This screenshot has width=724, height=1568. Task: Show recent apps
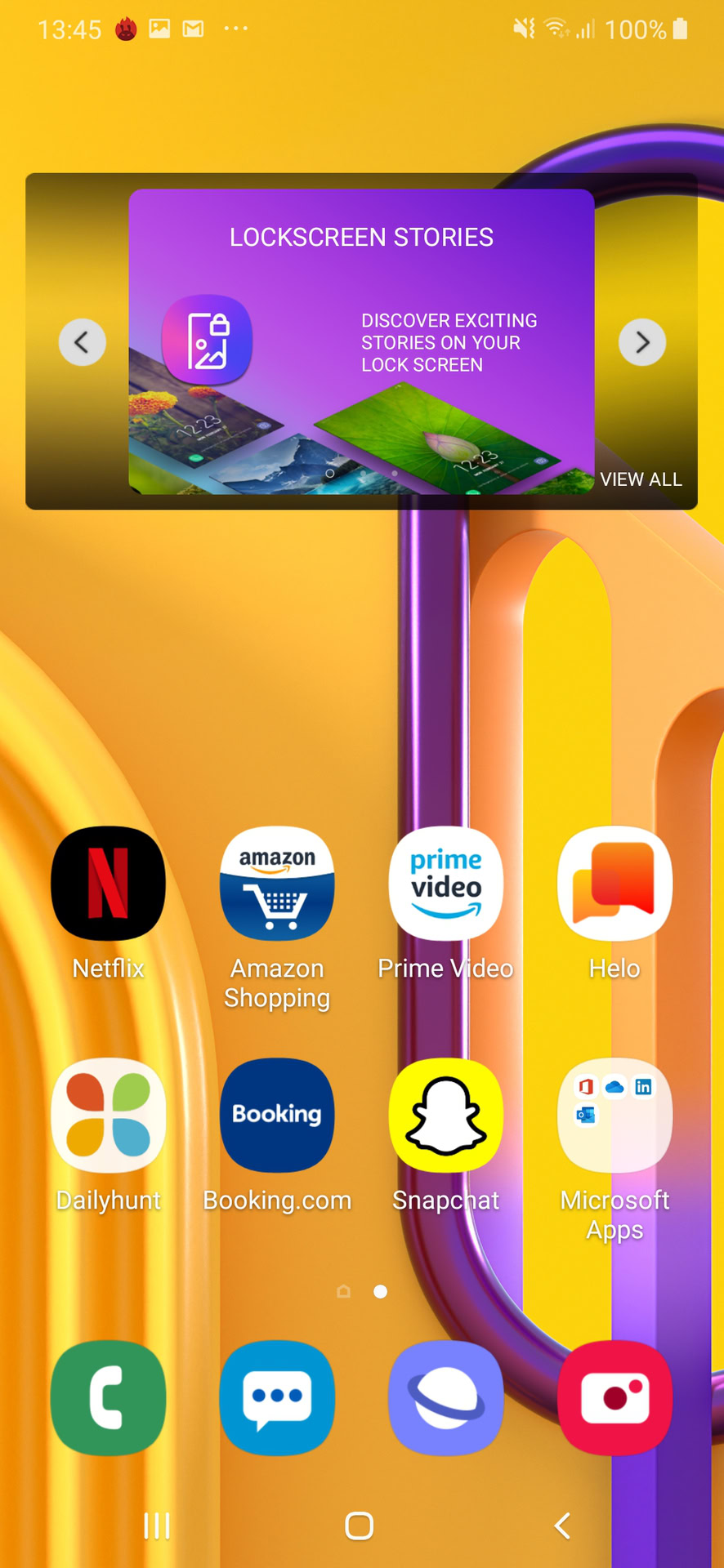tap(157, 1526)
